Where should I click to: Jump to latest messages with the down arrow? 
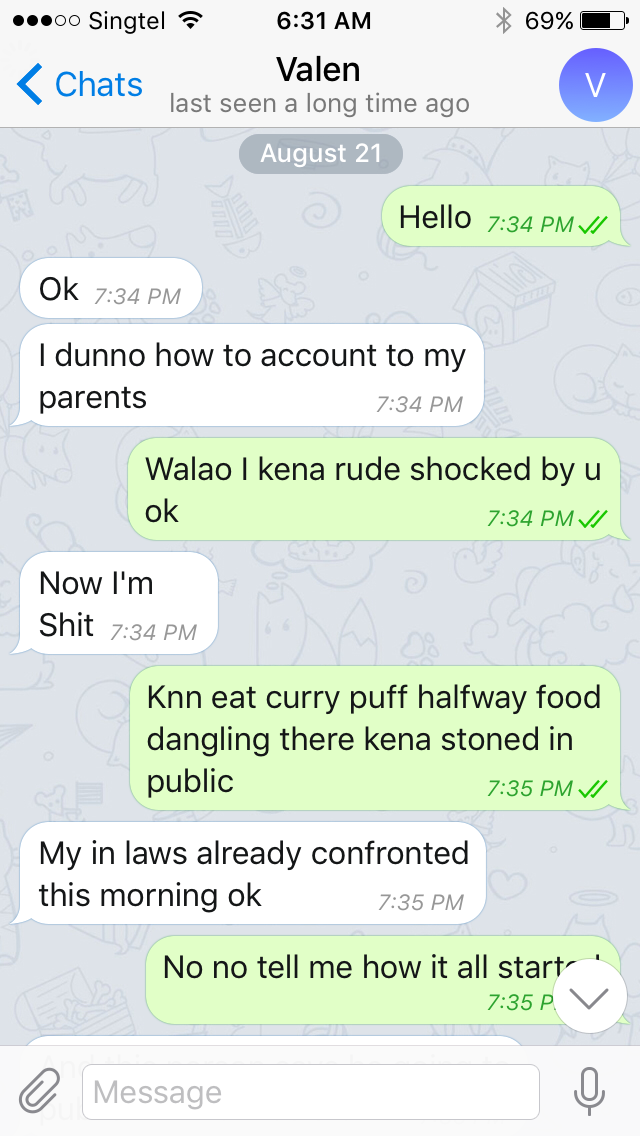point(589,997)
